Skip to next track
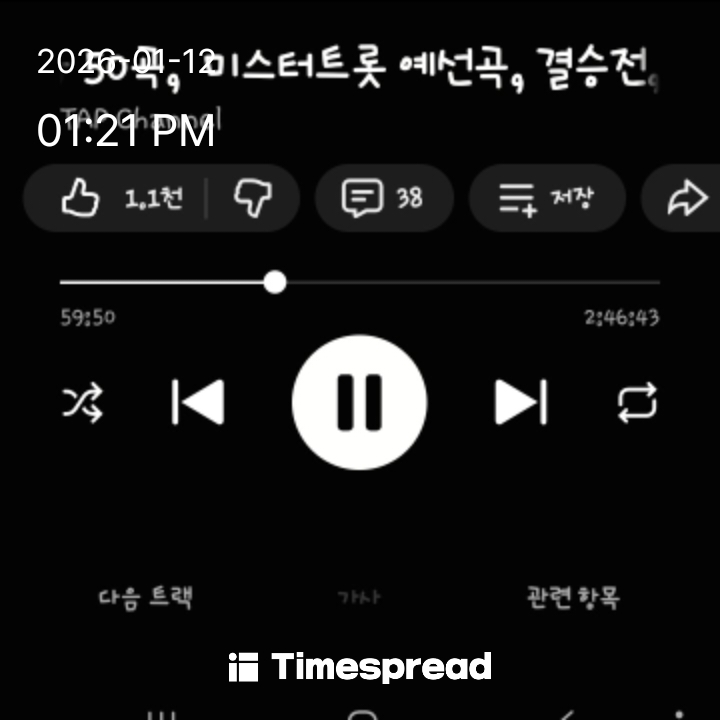This screenshot has height=720, width=720. point(521,403)
